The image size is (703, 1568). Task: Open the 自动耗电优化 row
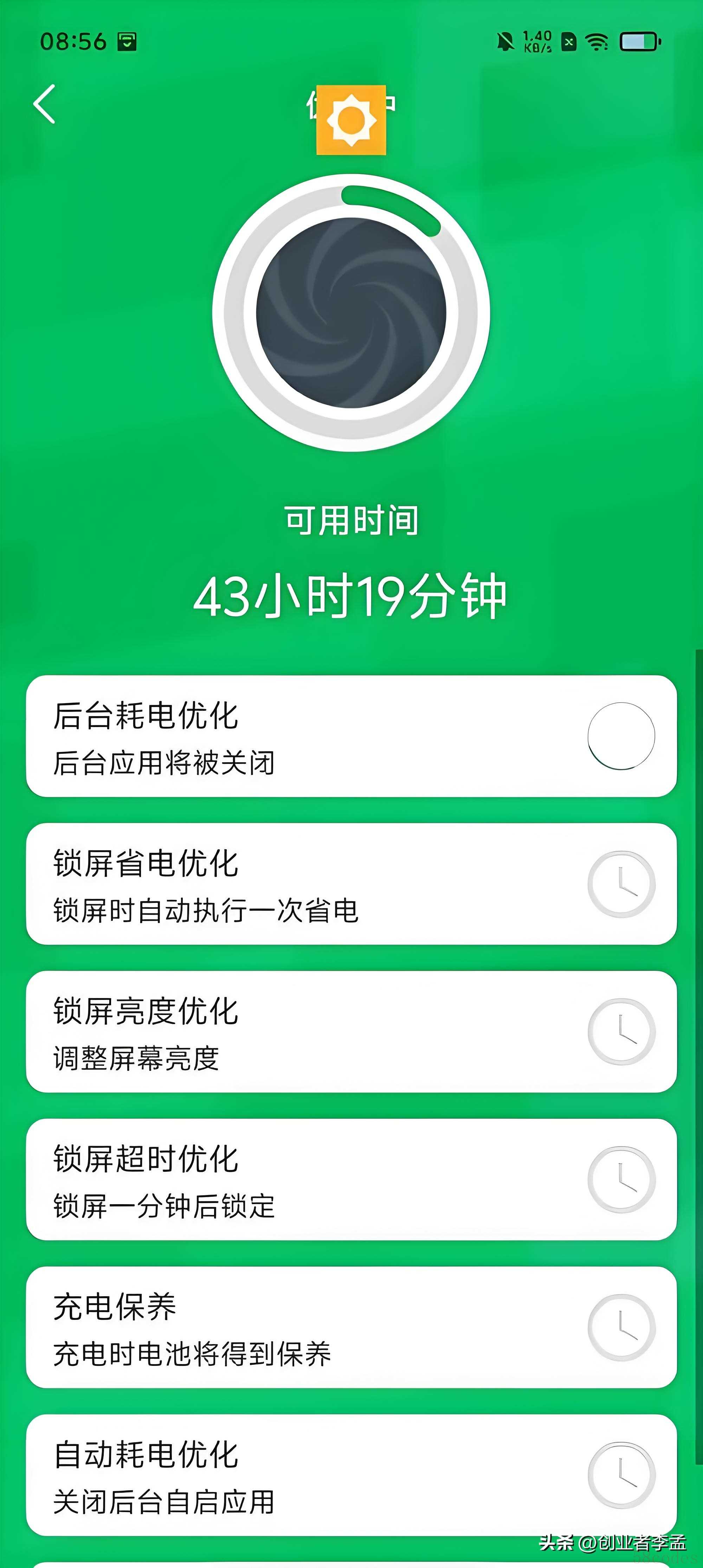(351, 1476)
